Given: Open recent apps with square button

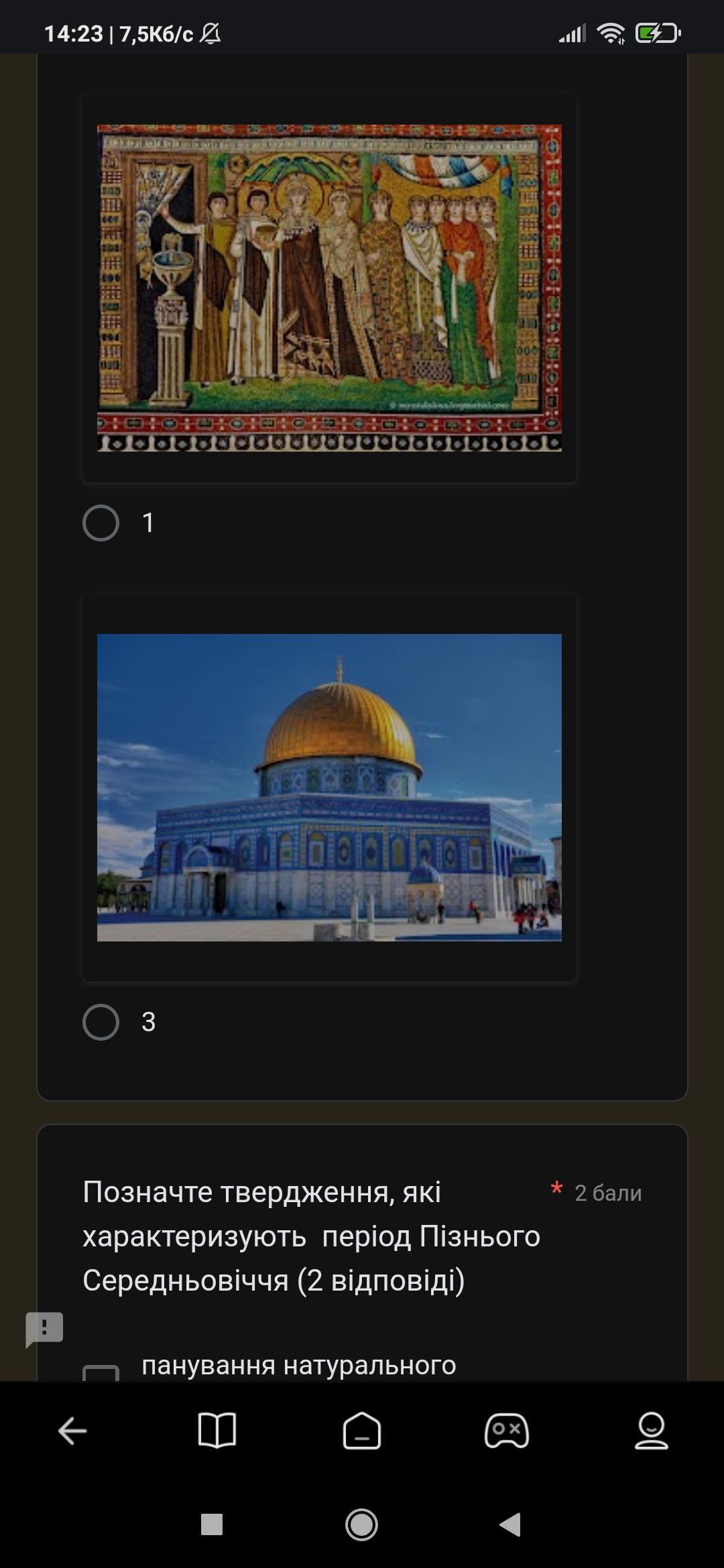Looking at the screenshot, I should (x=212, y=1525).
